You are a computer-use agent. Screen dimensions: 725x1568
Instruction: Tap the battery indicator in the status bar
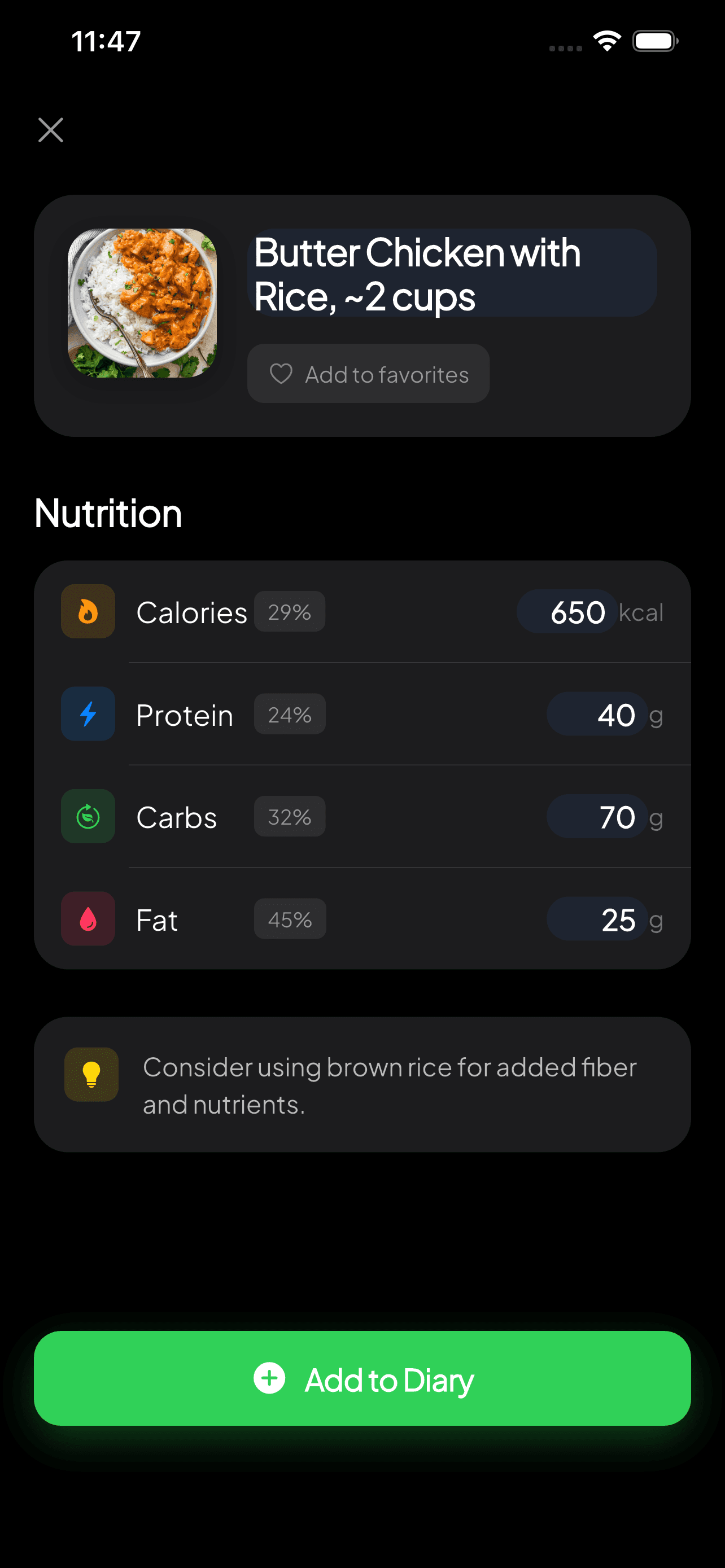(656, 39)
